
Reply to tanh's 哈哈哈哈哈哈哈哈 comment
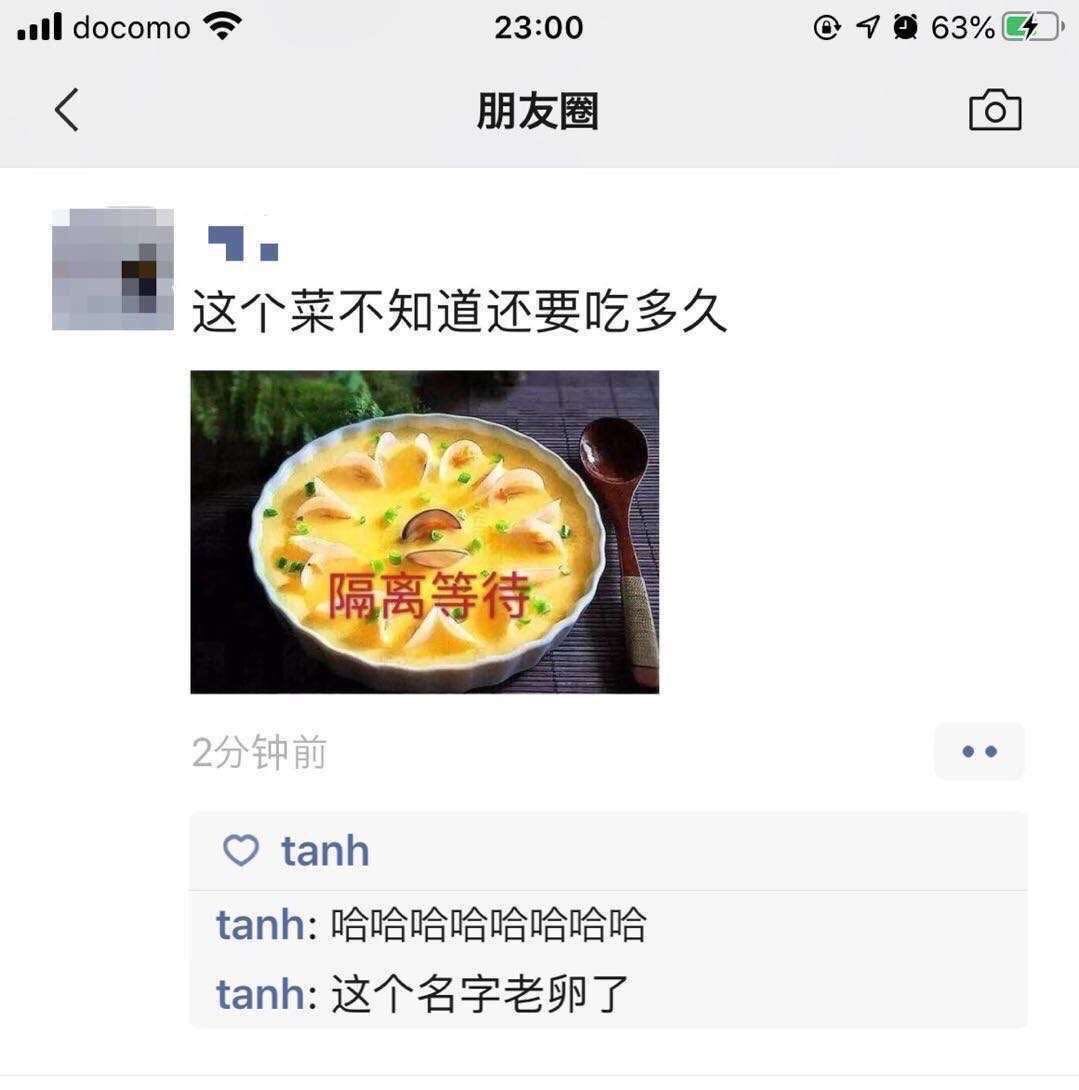[488, 925]
